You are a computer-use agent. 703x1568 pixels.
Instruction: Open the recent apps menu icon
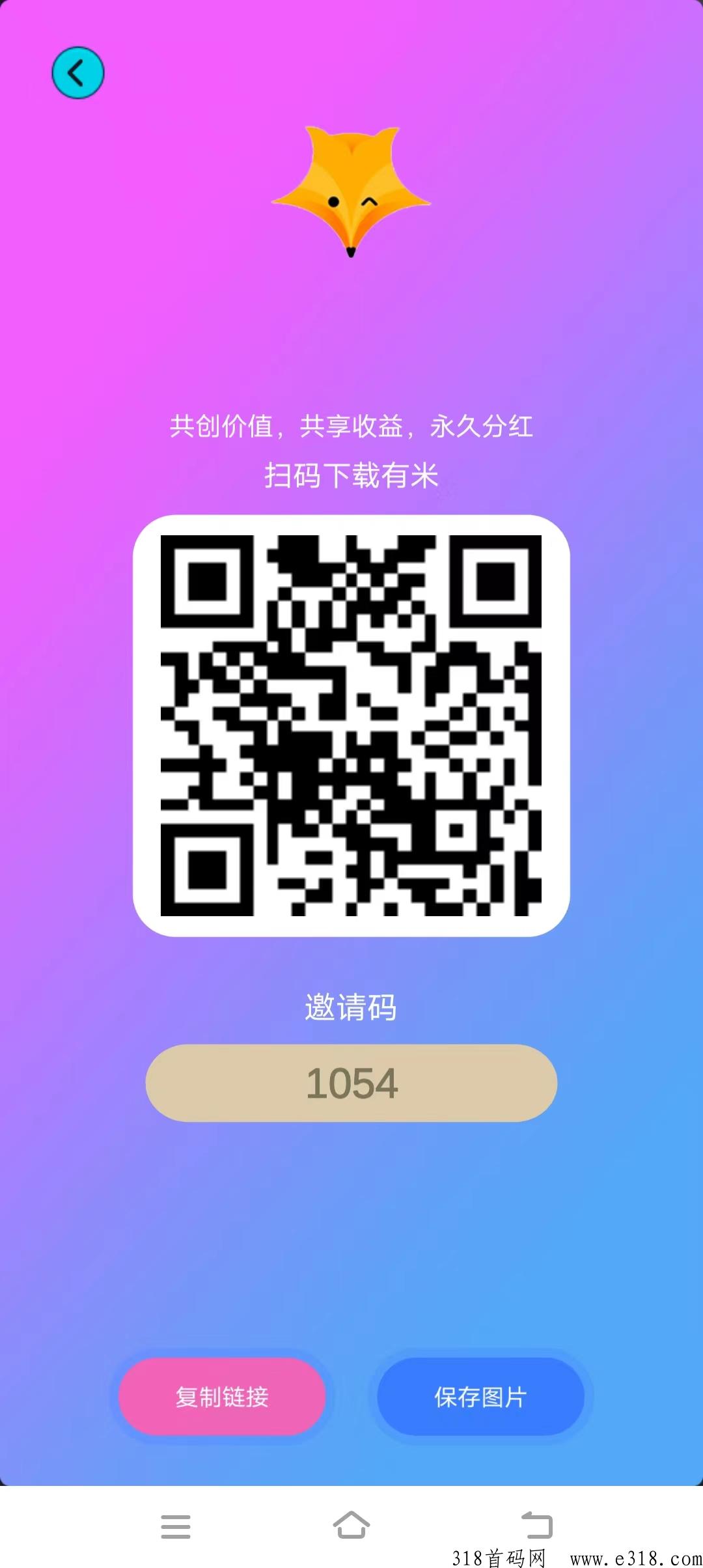point(176,1527)
